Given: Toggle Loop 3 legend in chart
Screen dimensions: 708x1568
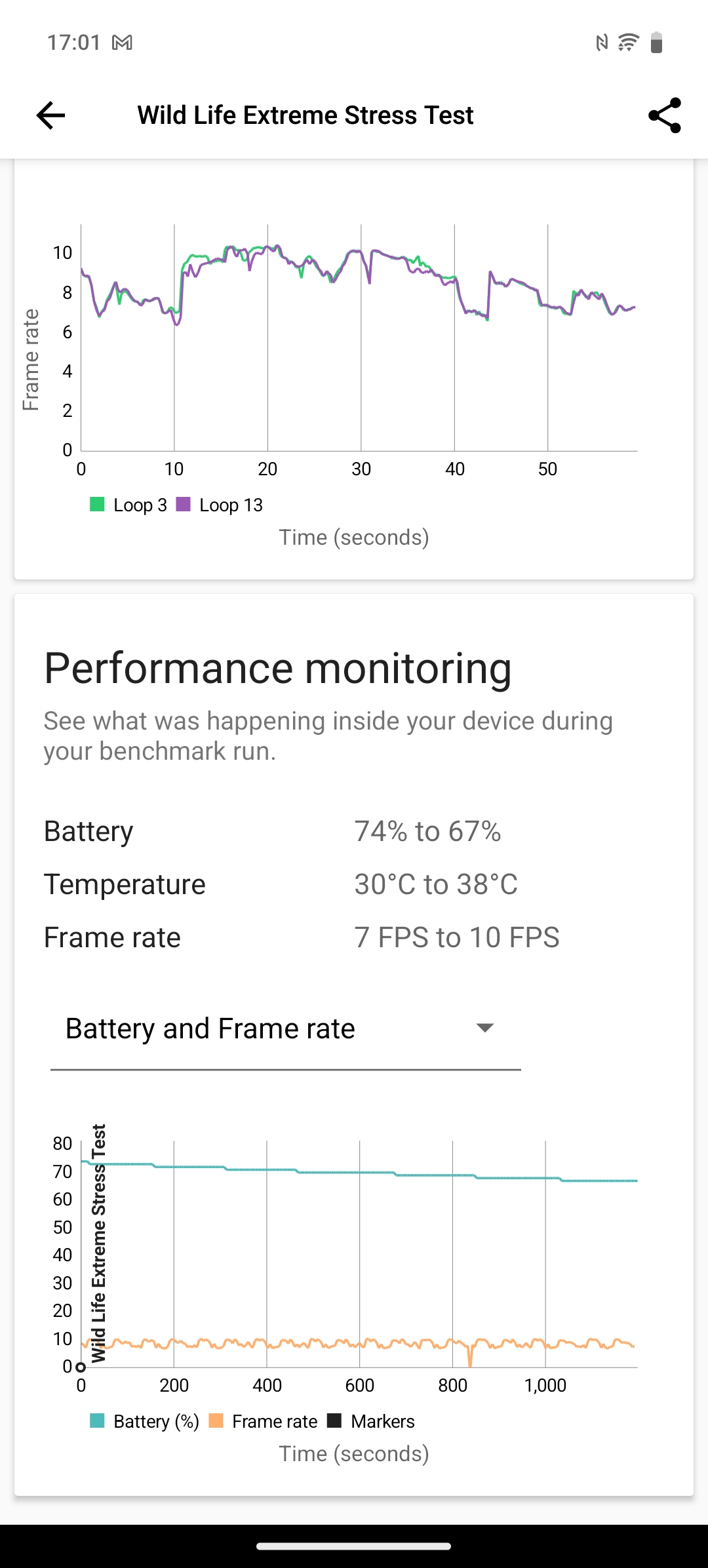Looking at the screenshot, I should [x=128, y=505].
